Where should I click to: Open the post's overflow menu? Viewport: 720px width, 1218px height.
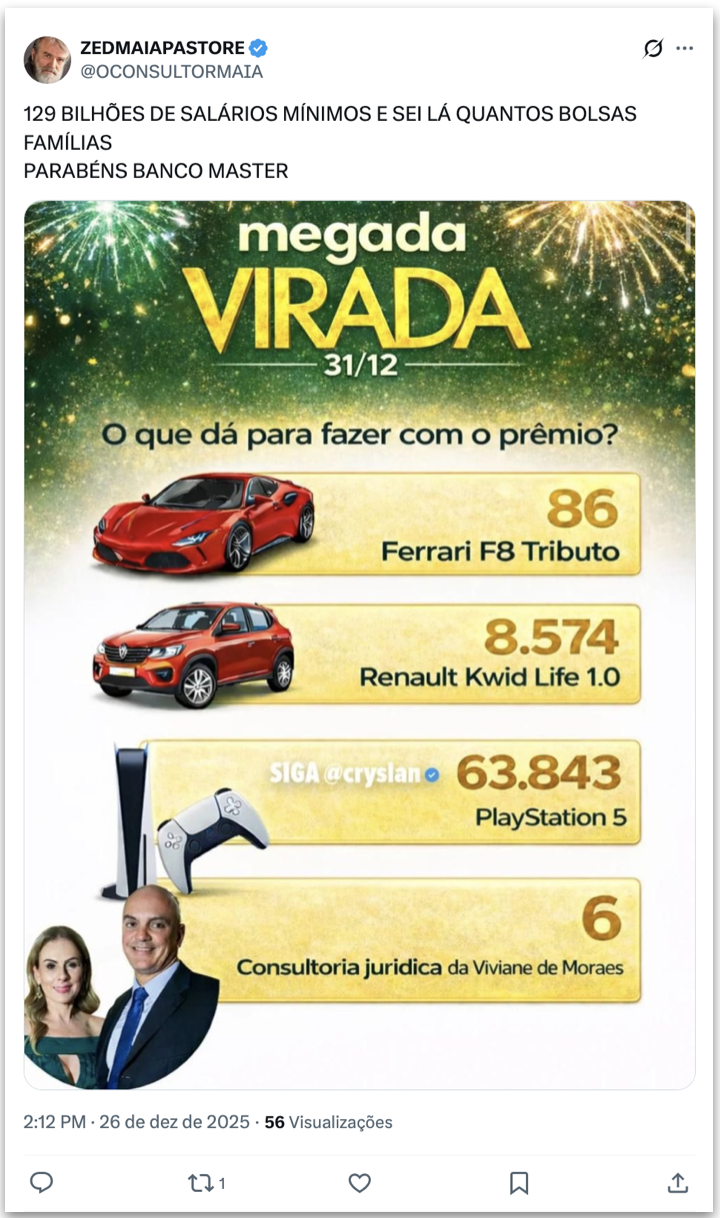tap(685, 48)
